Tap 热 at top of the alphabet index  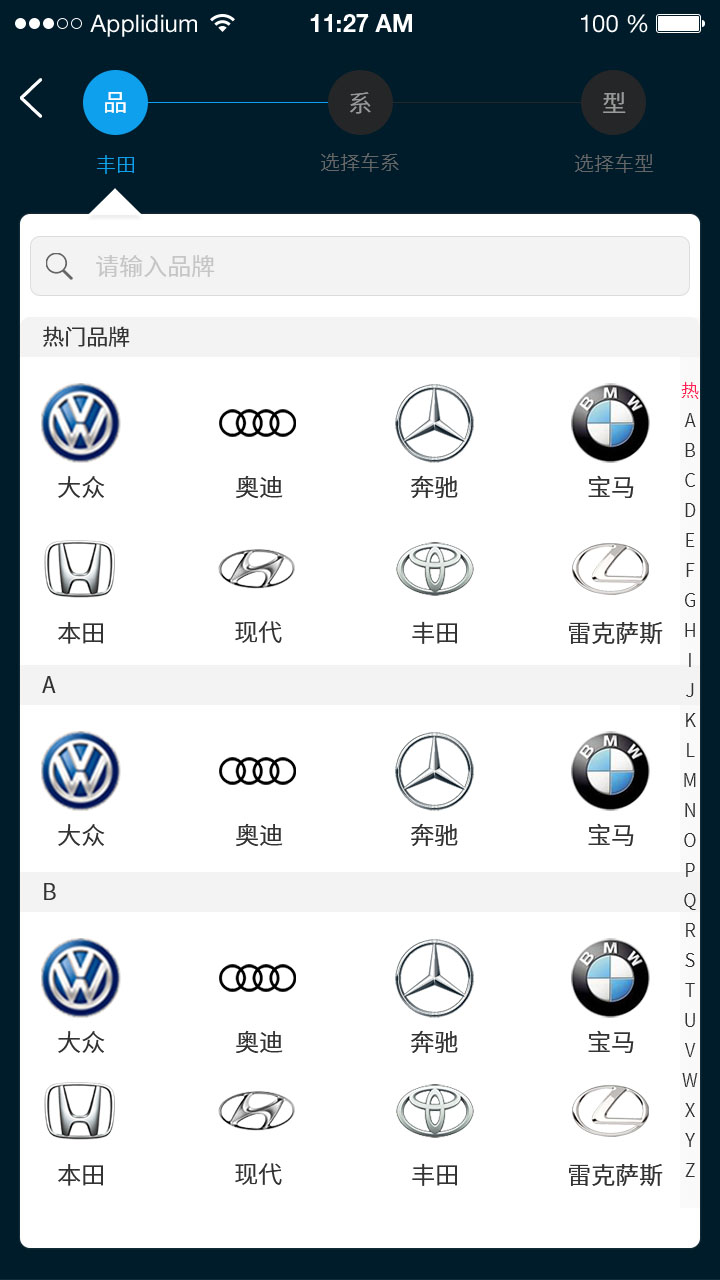click(x=689, y=391)
